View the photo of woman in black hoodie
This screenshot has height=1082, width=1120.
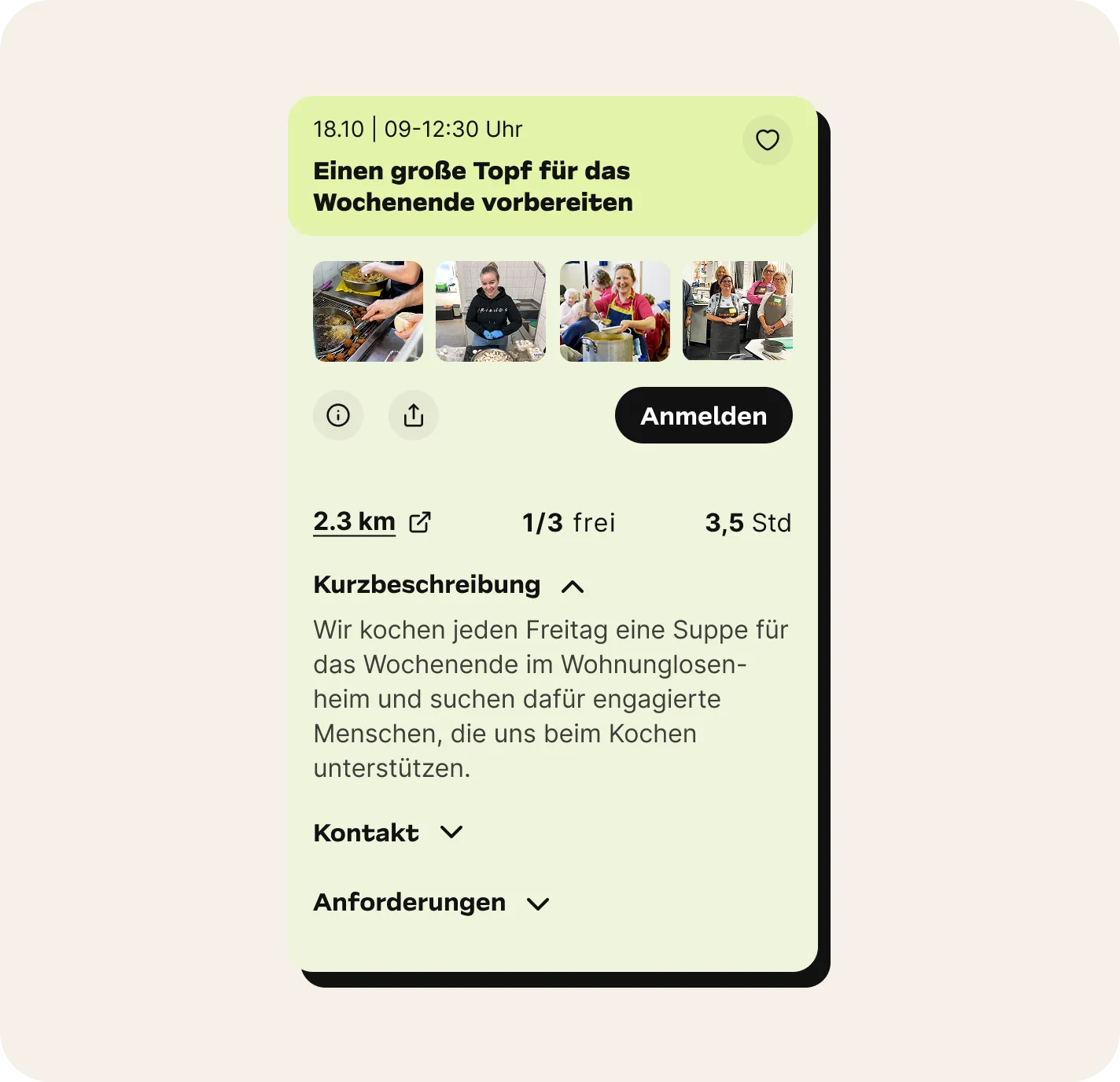[x=491, y=311]
